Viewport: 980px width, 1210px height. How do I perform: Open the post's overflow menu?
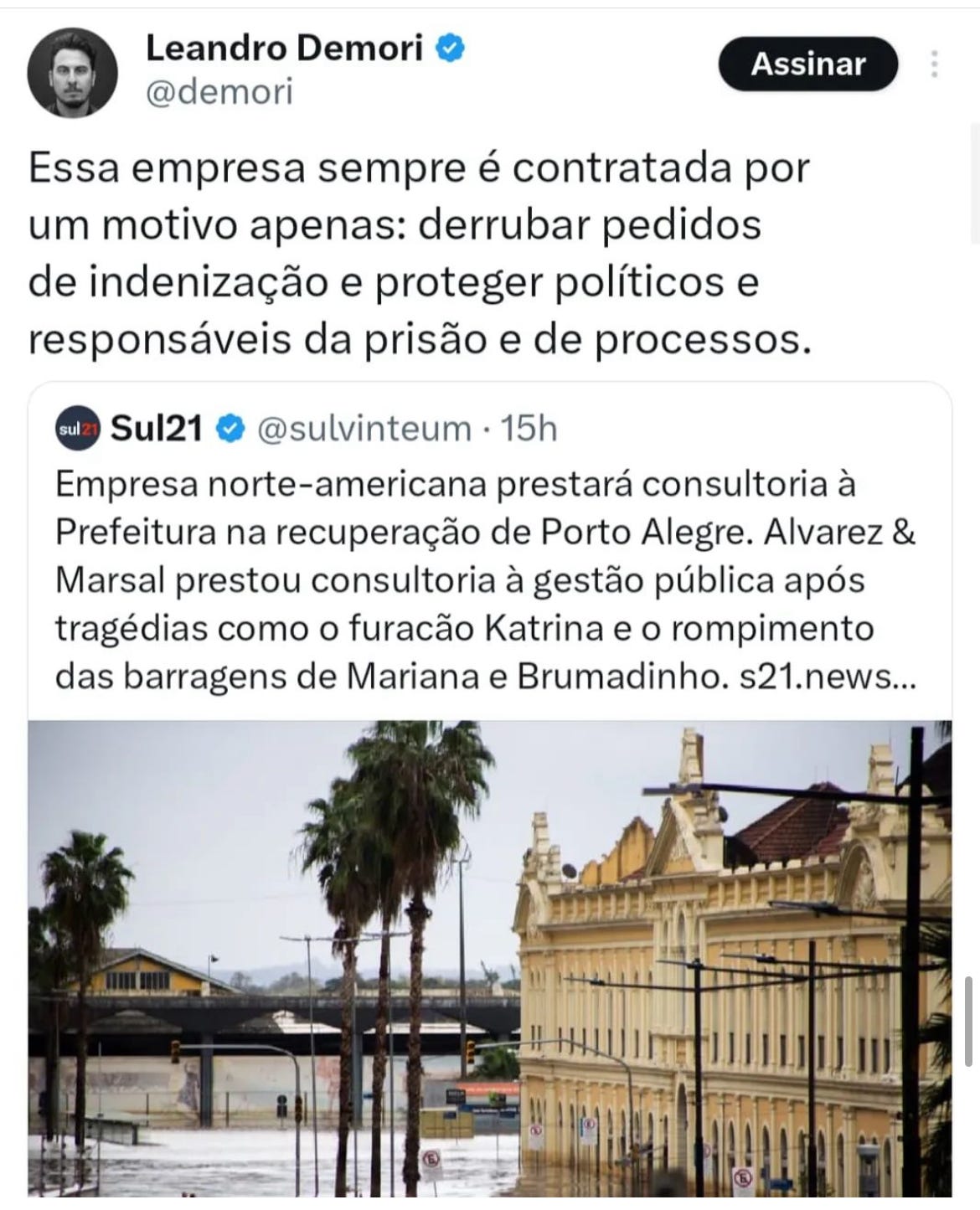[934, 64]
